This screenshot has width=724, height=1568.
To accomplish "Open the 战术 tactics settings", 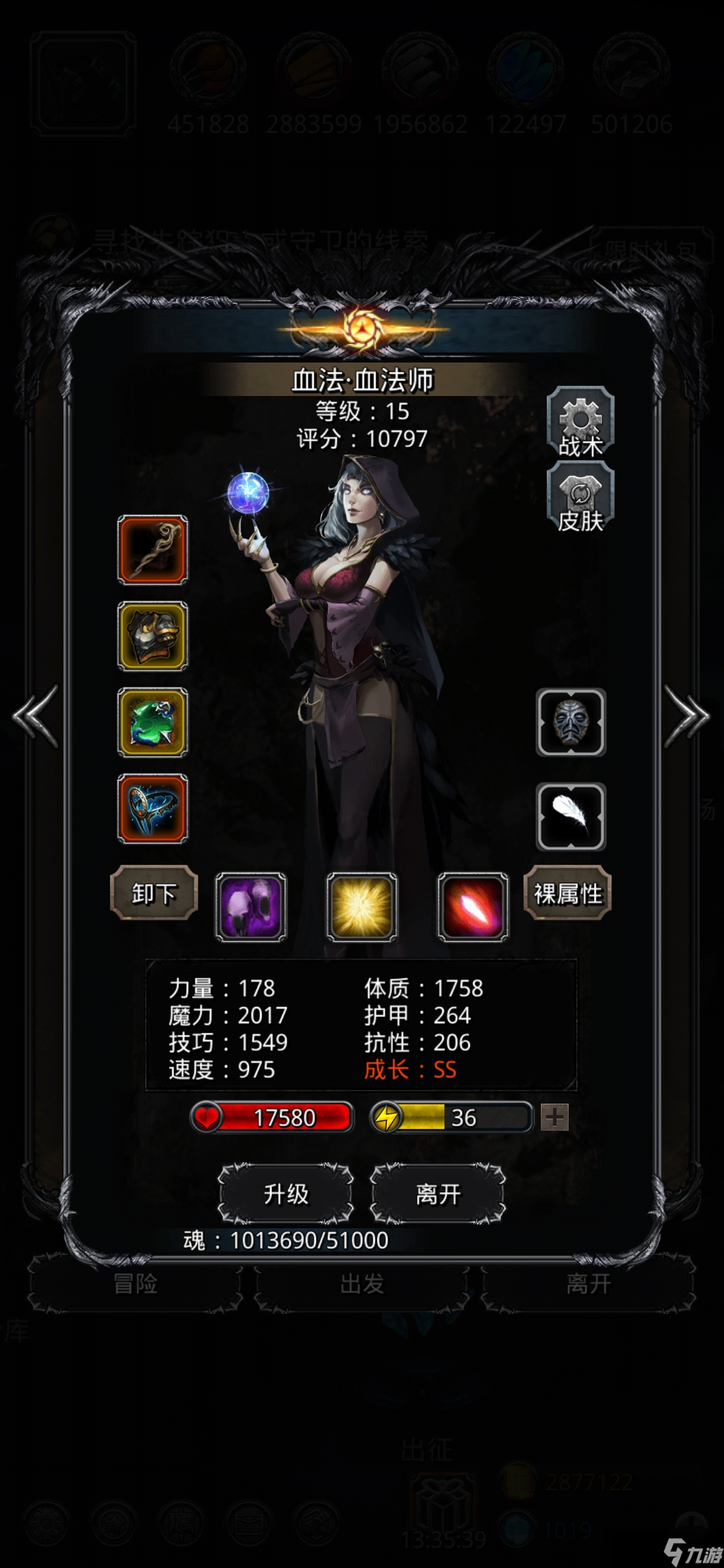I will [581, 423].
